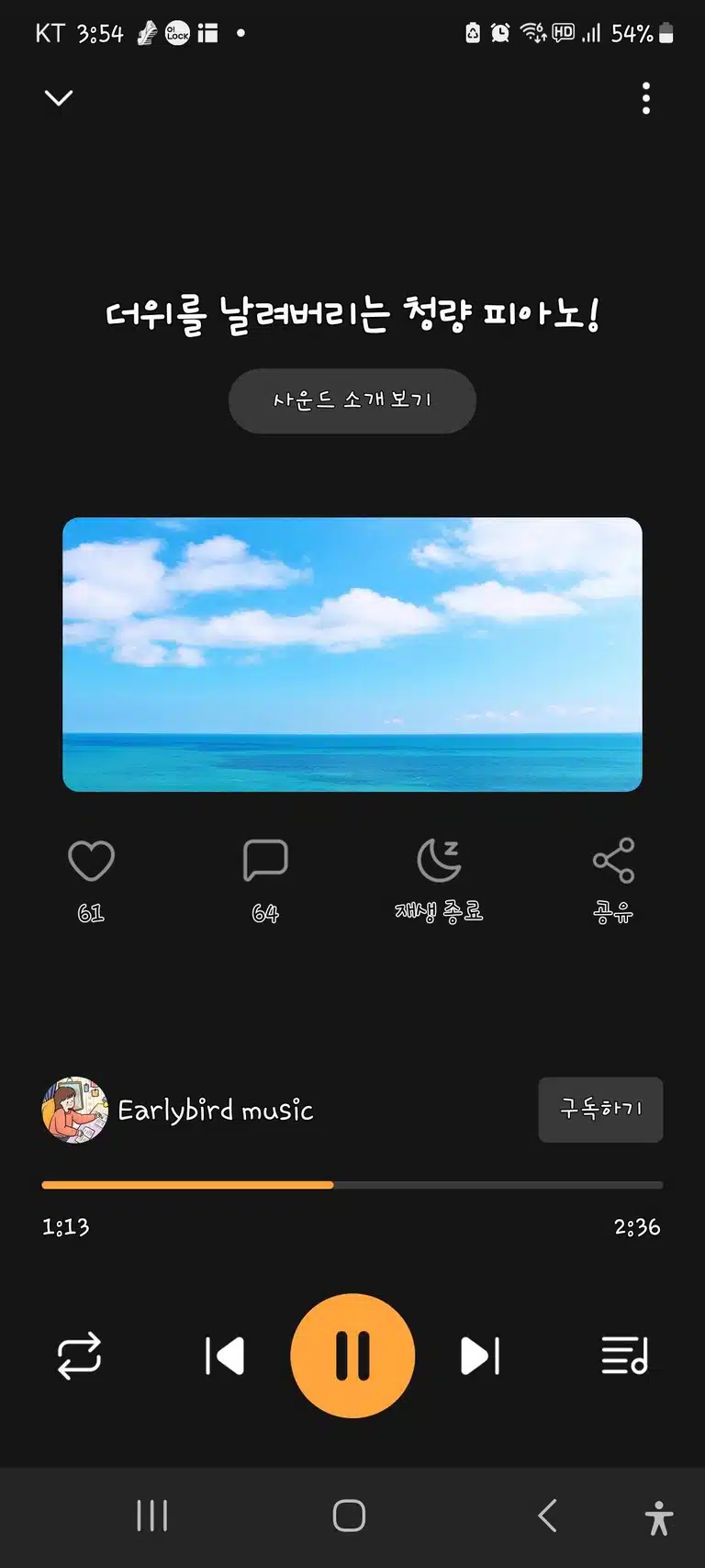Viewport: 705px width, 1568px height.
Task: Subscribe with the 구독하기 button
Action: point(600,1110)
